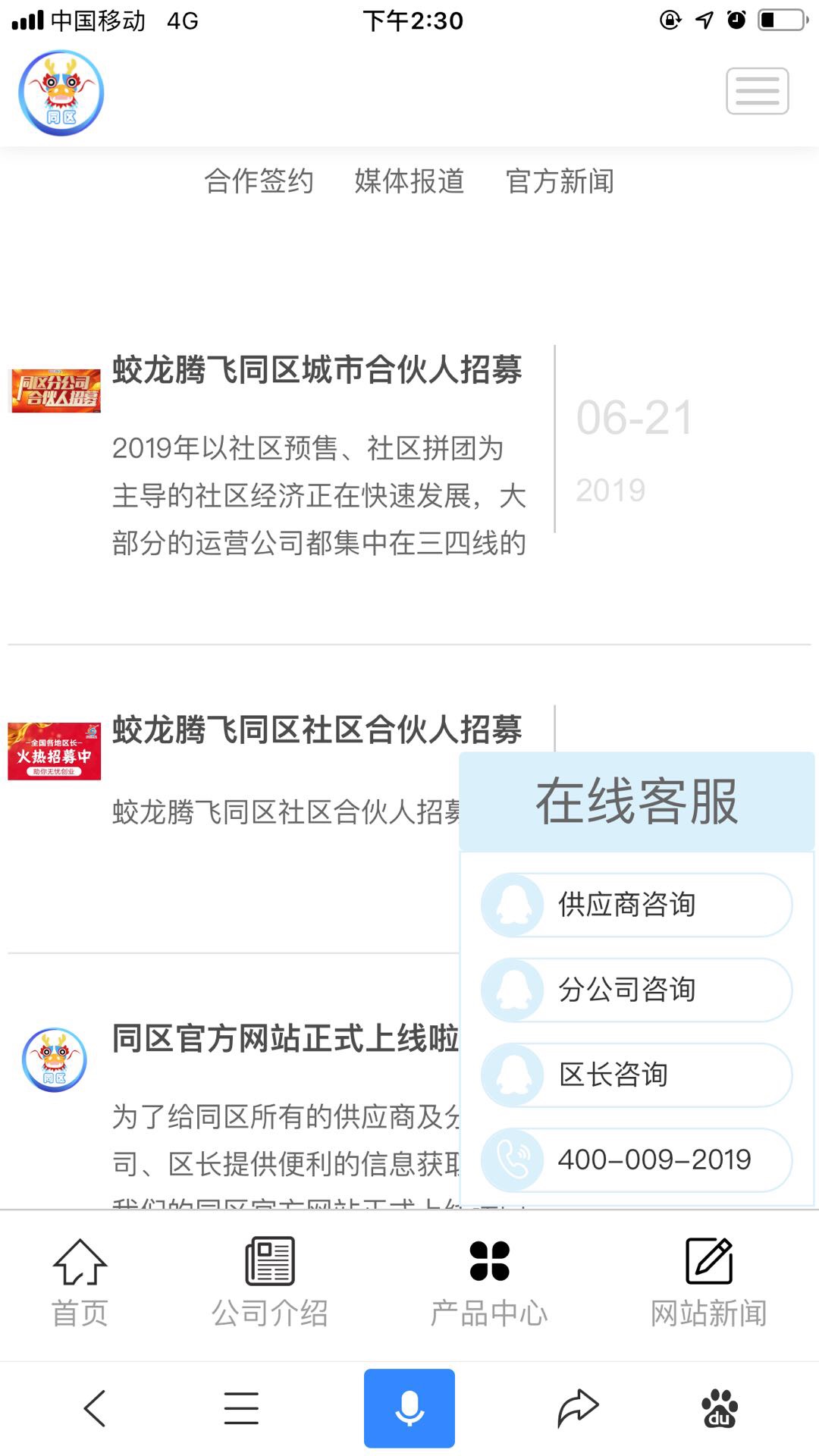Image resolution: width=819 pixels, height=1456 pixels.
Task: Open the 网站新闻 tab
Action: point(709,1282)
